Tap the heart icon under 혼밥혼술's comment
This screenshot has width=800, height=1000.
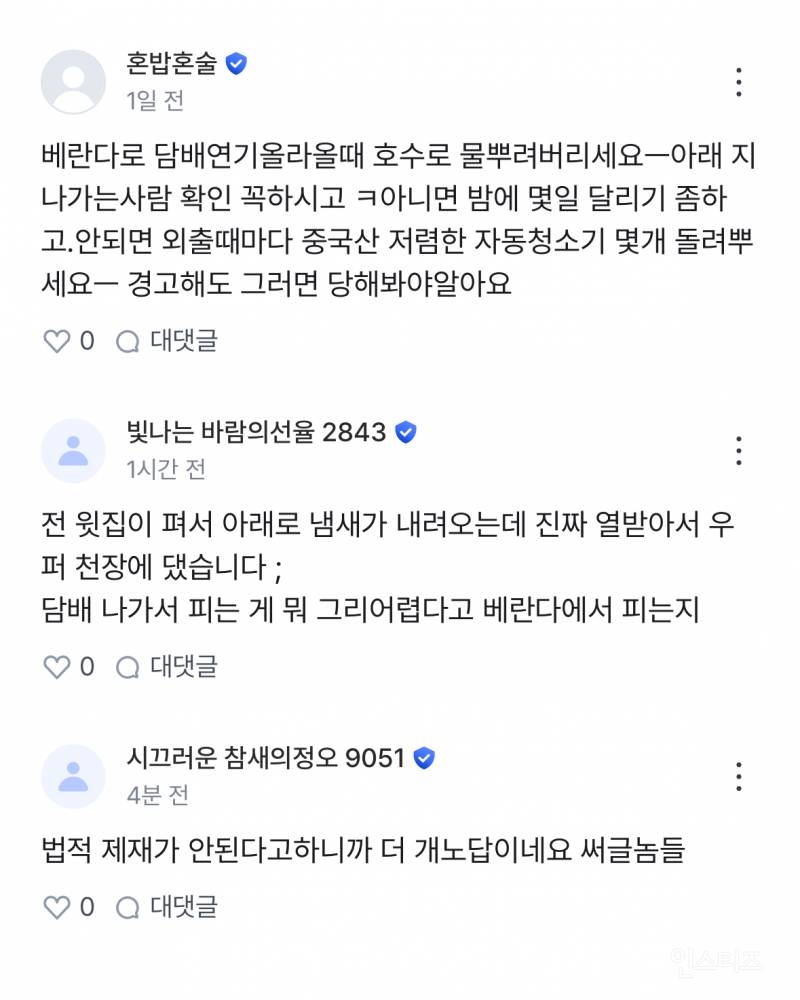[54, 342]
